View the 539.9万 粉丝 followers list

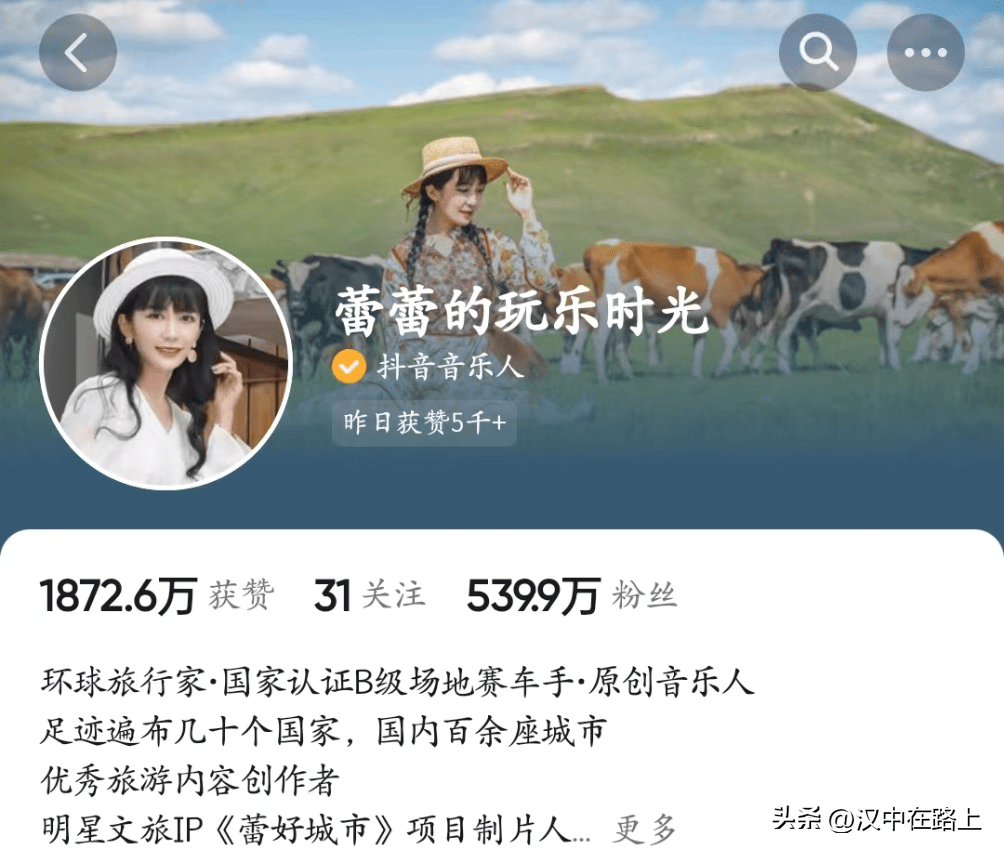[571, 596]
